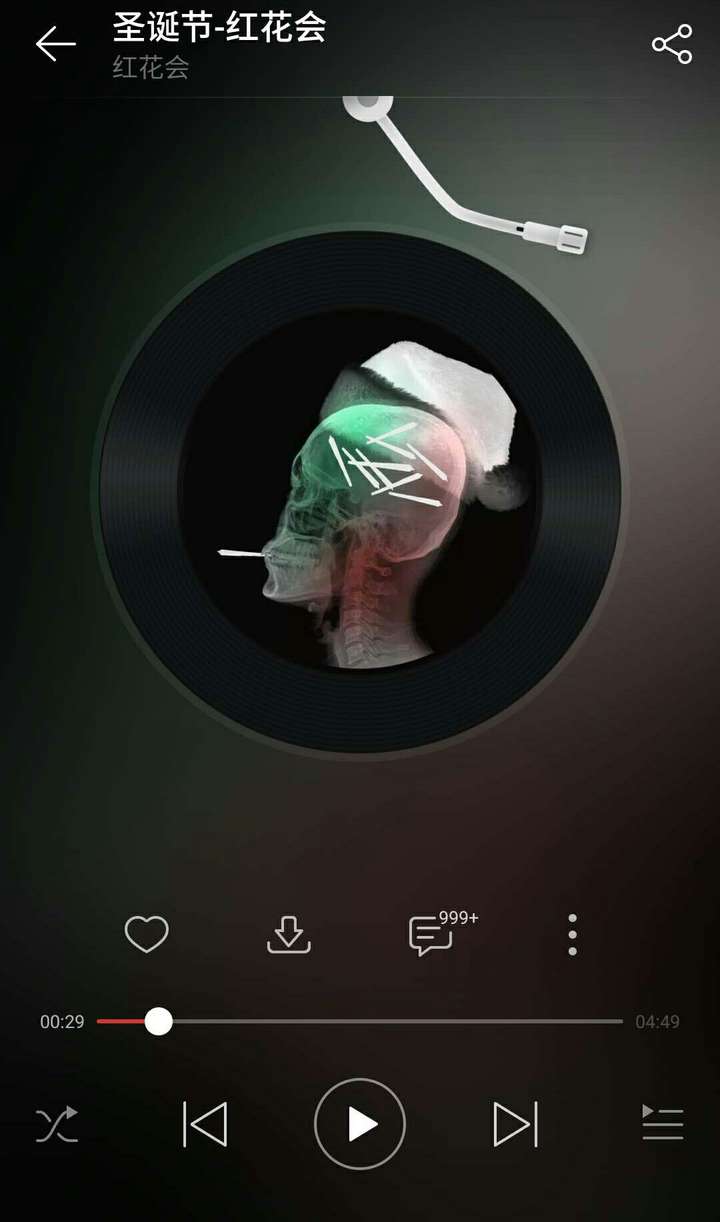The width and height of the screenshot is (720, 1222).
Task: Skip to the next track
Action: tap(516, 1125)
